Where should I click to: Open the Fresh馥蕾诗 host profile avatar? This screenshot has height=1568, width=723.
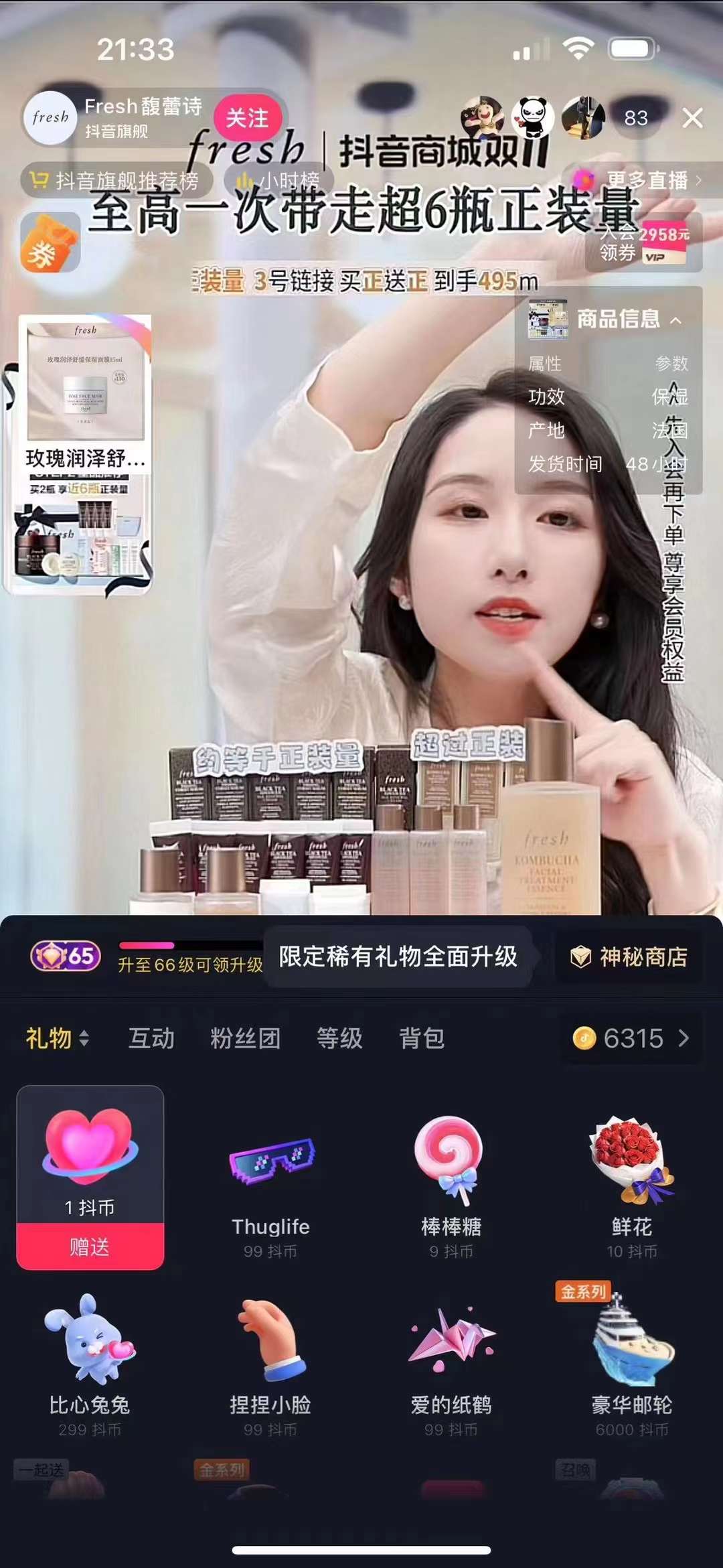tap(50, 118)
